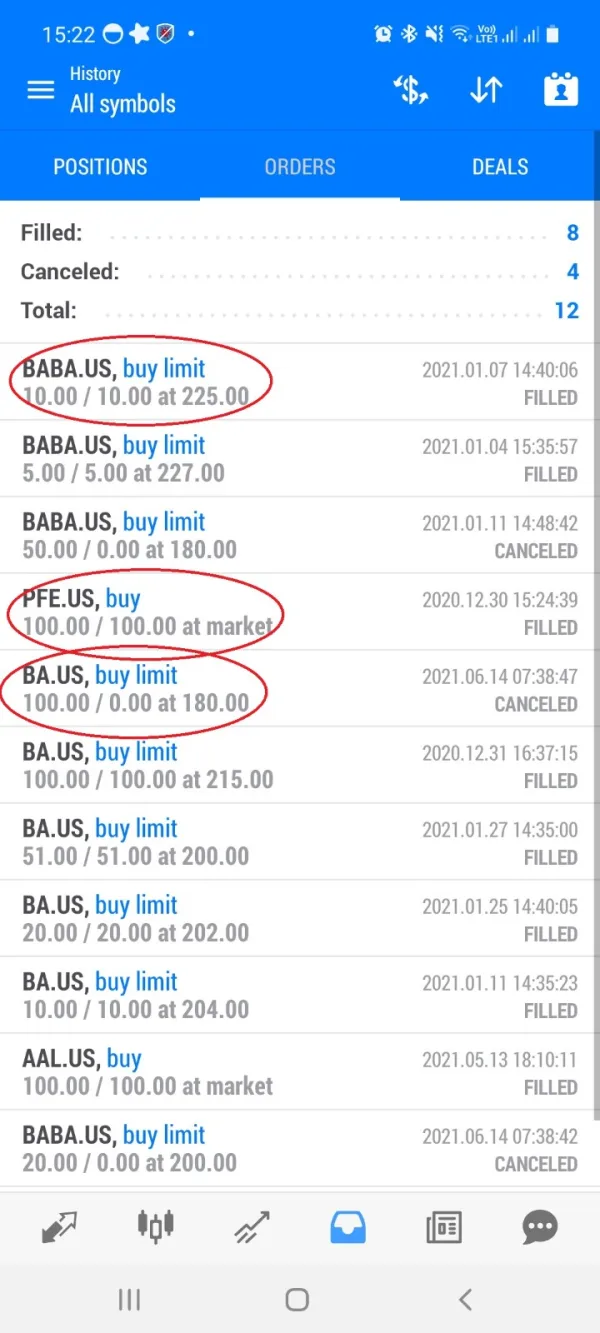View canceled BA.US order at 180.00
This screenshot has width=600, height=1333.
[300, 689]
